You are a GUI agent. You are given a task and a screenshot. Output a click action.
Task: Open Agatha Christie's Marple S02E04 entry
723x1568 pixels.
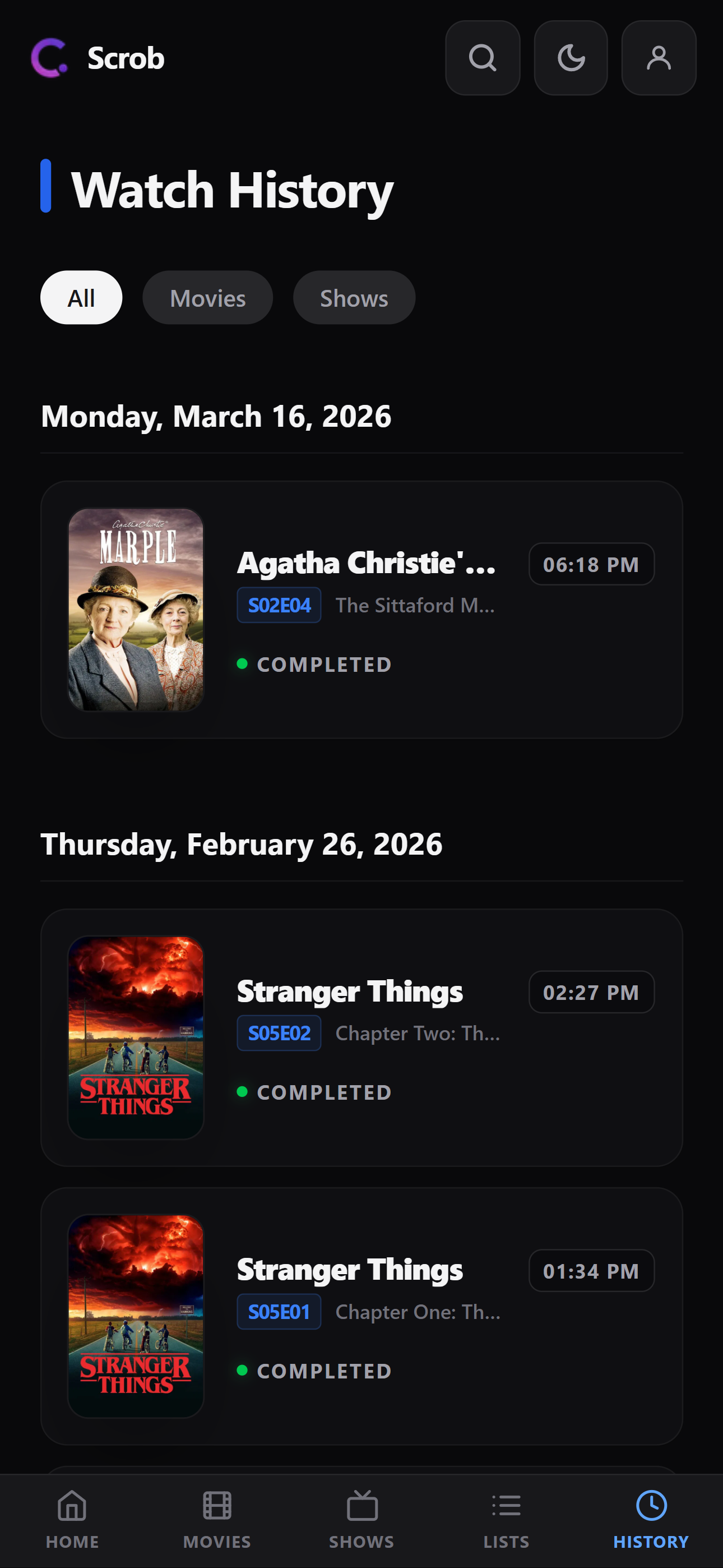(361, 609)
